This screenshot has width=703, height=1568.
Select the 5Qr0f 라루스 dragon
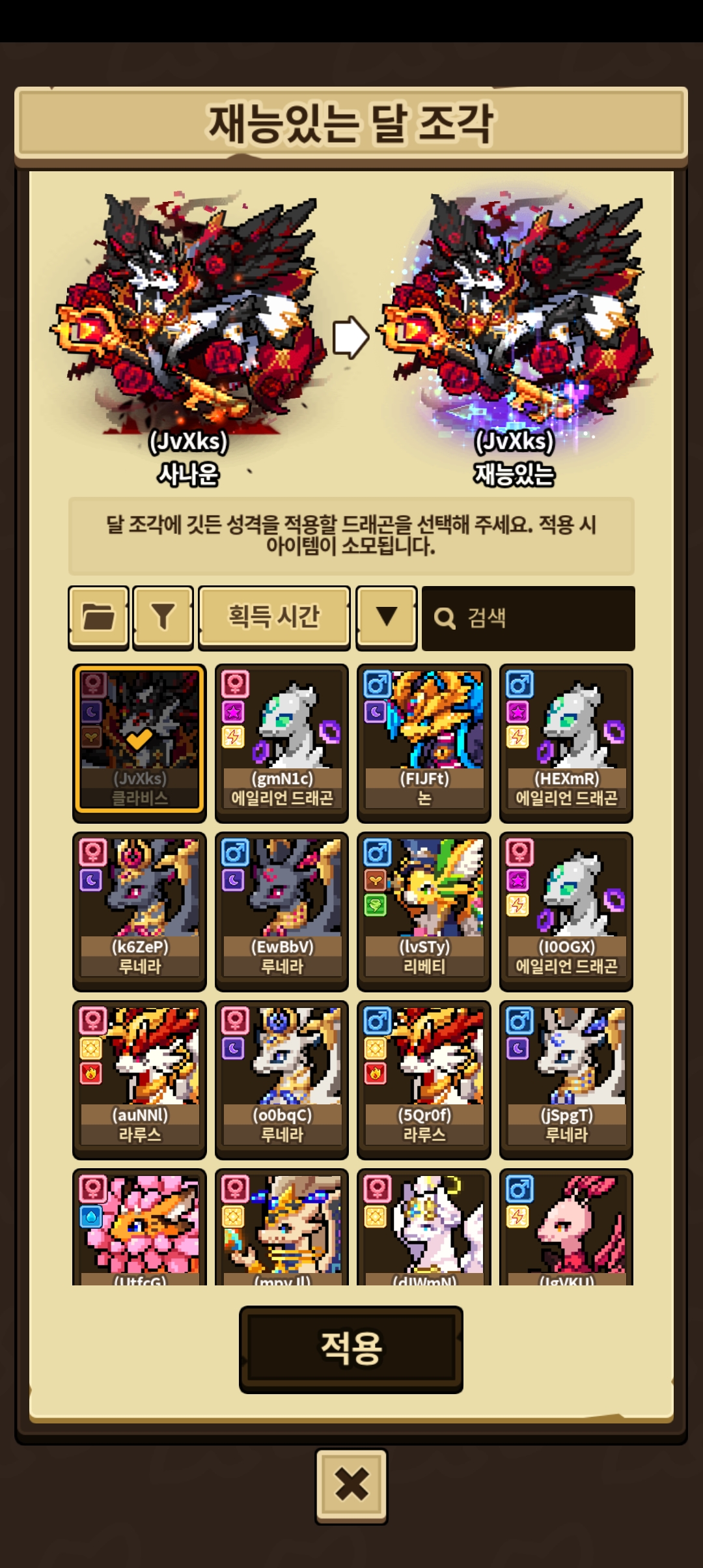click(x=424, y=1079)
